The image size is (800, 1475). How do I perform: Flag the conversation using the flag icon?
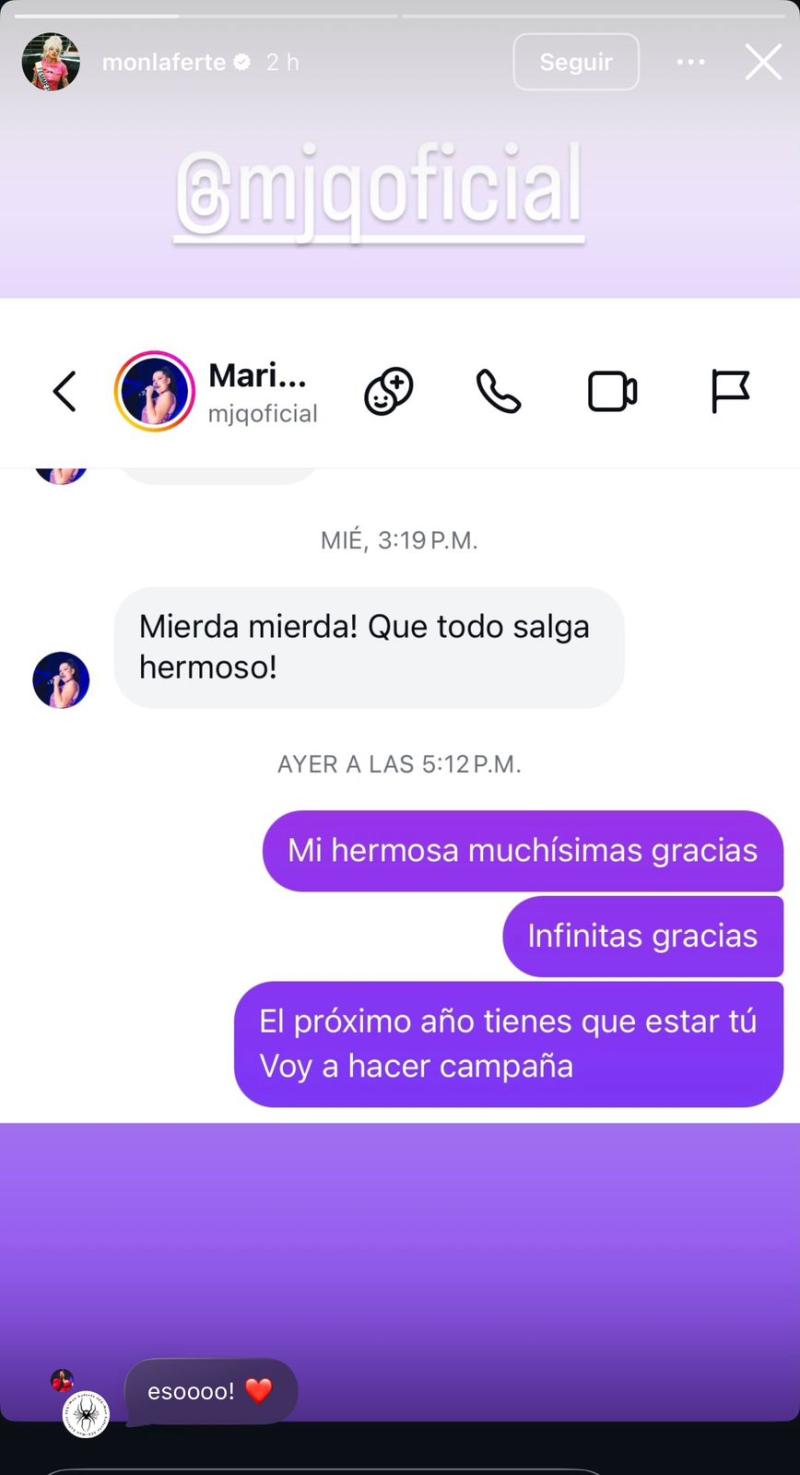(731, 391)
